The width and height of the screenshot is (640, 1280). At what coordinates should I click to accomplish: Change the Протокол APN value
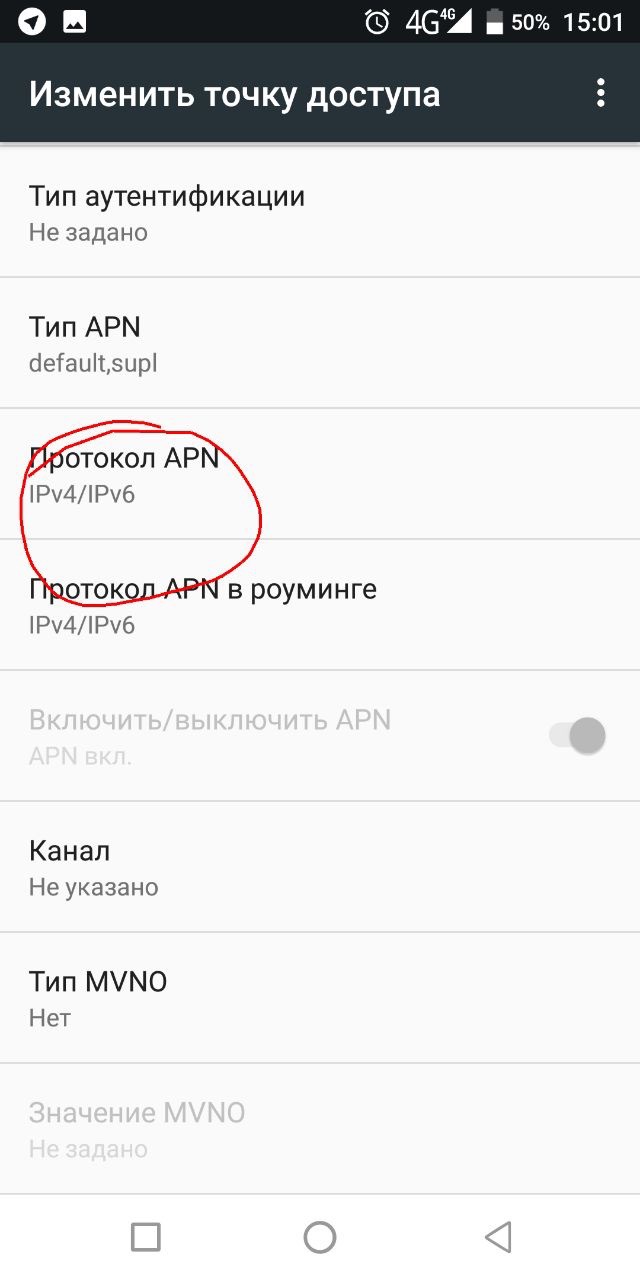pyautogui.click(x=320, y=474)
